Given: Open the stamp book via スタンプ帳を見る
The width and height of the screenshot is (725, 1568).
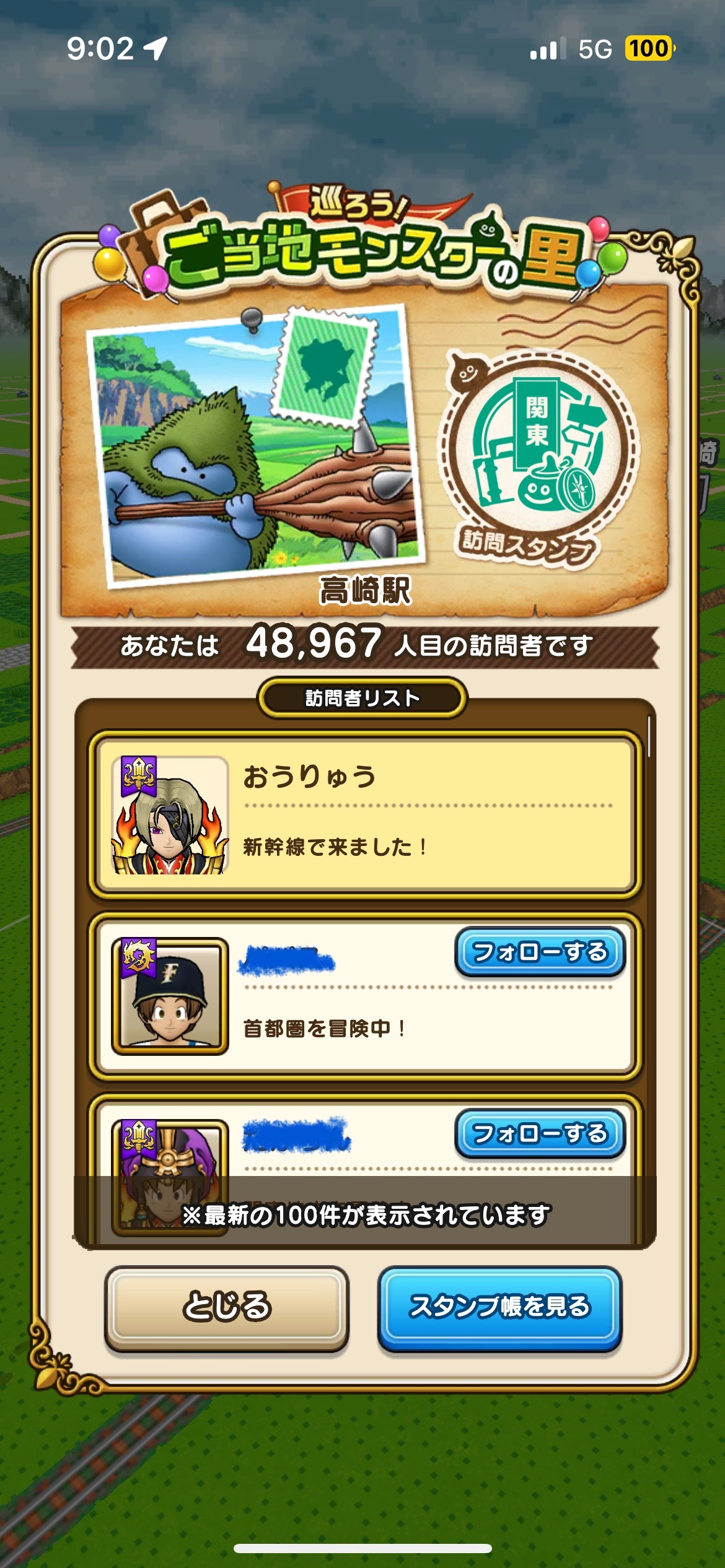Looking at the screenshot, I should [x=499, y=1307].
